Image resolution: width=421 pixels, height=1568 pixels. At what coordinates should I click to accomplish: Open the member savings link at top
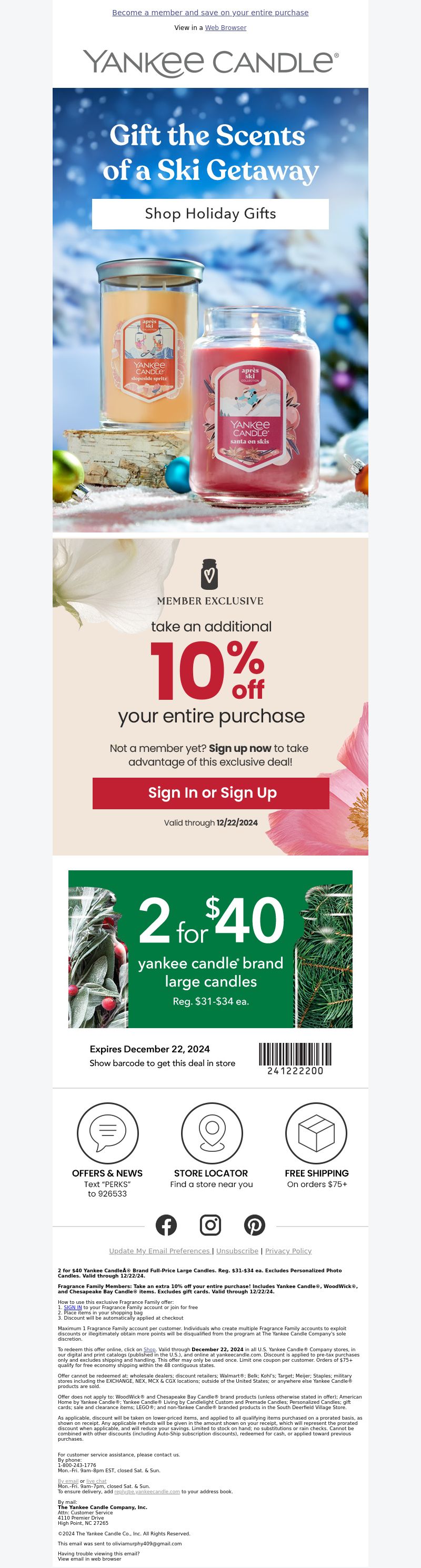tap(210, 13)
